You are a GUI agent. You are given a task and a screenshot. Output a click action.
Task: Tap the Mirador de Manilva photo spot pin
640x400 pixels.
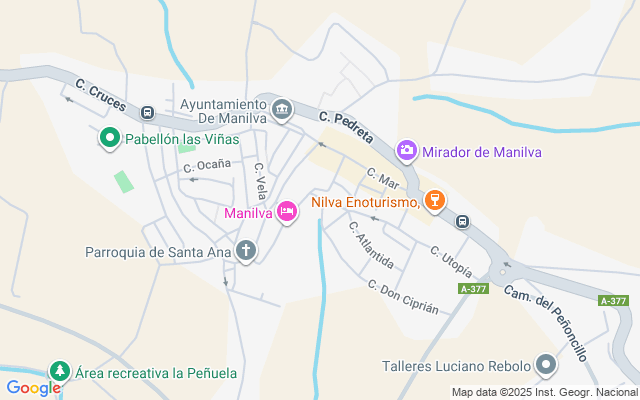407,151
